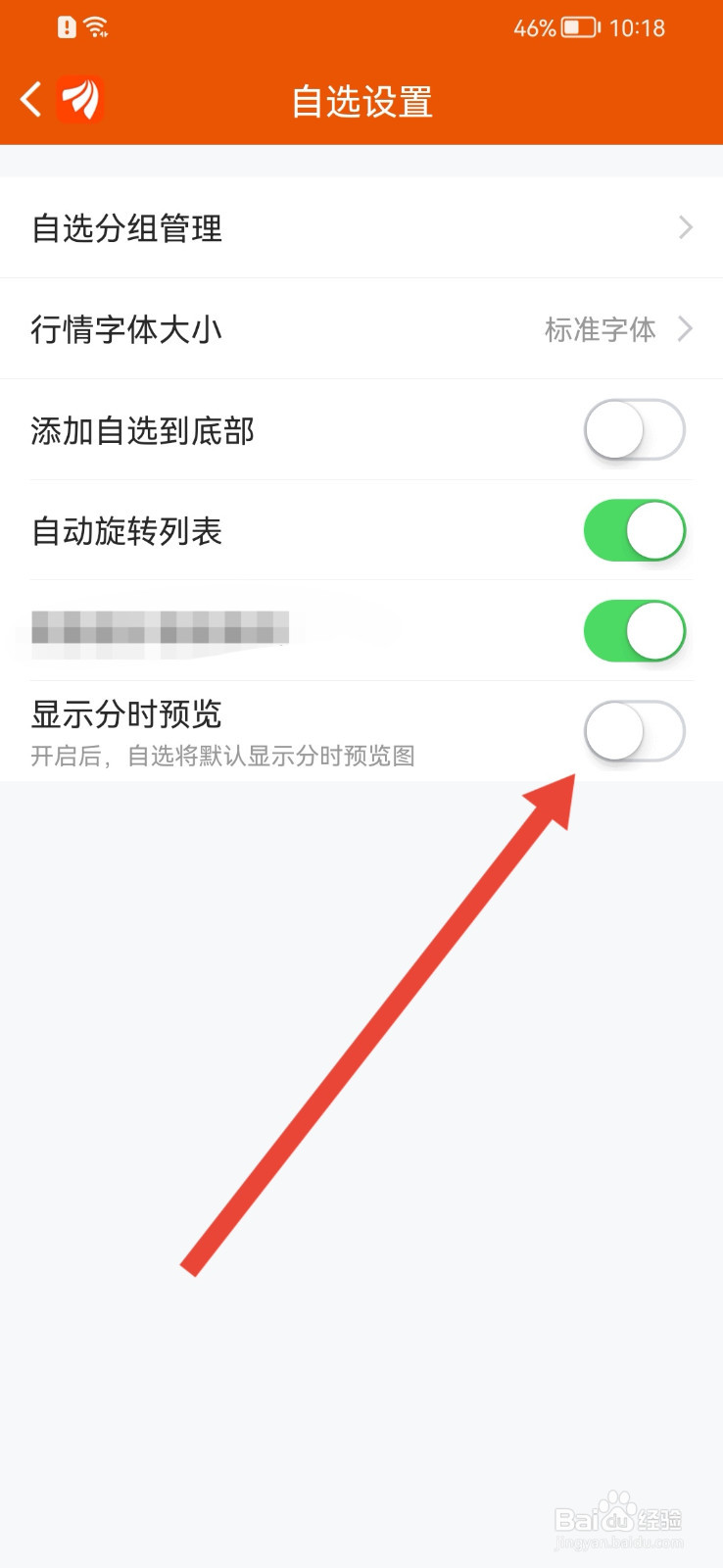Viewport: 723px width, 1568px height.
Task: Tap the back arrow to exit settings
Action: [x=28, y=99]
